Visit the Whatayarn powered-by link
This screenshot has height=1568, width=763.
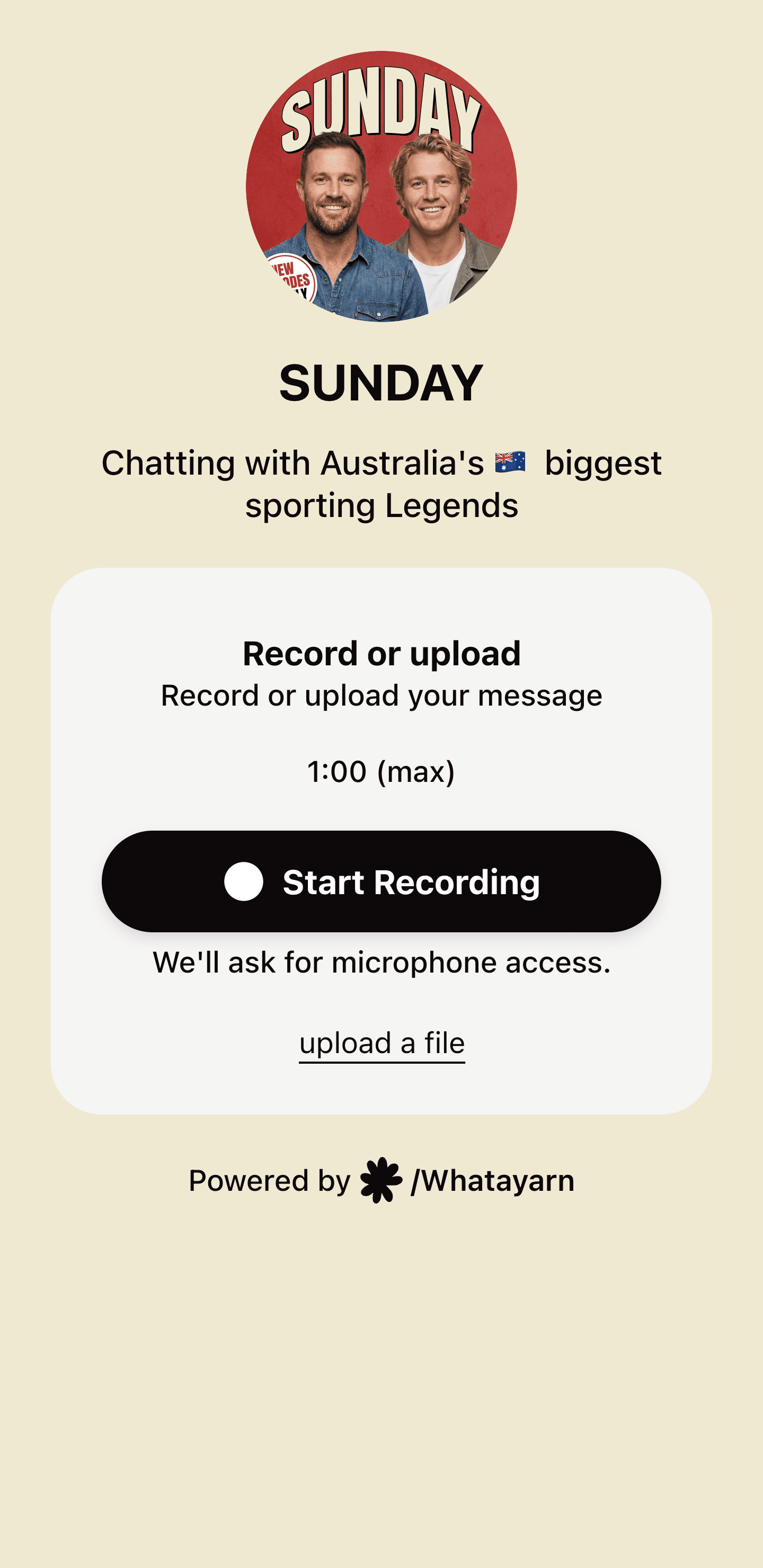click(467, 1181)
